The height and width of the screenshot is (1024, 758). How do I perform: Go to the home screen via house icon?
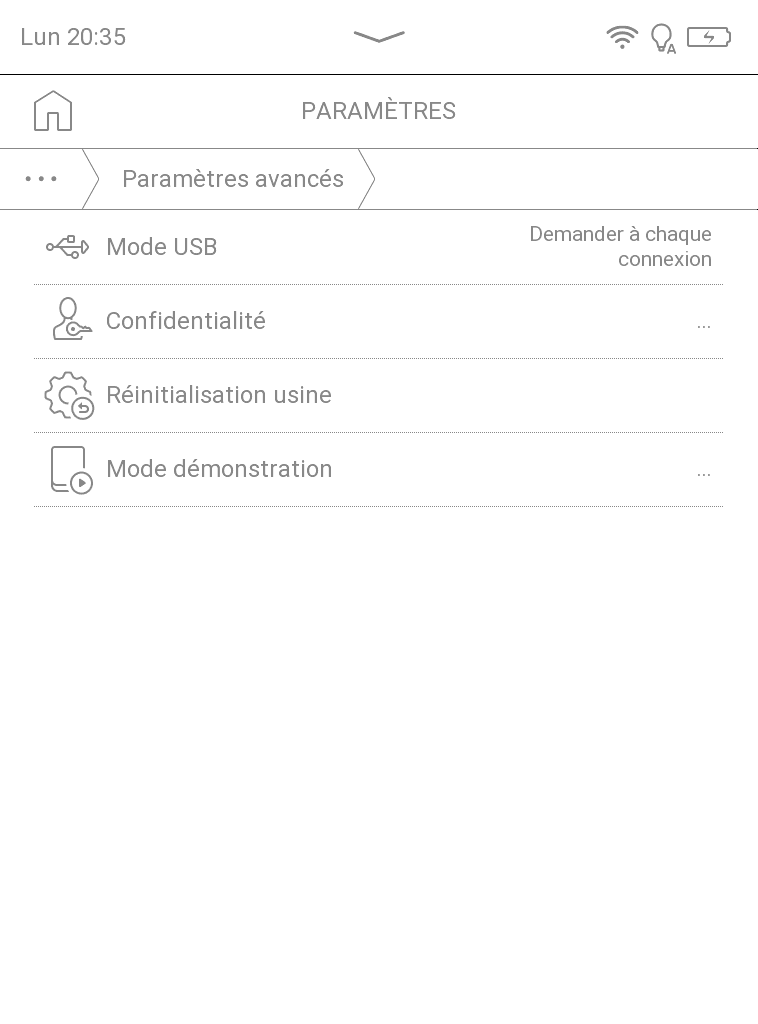click(53, 111)
